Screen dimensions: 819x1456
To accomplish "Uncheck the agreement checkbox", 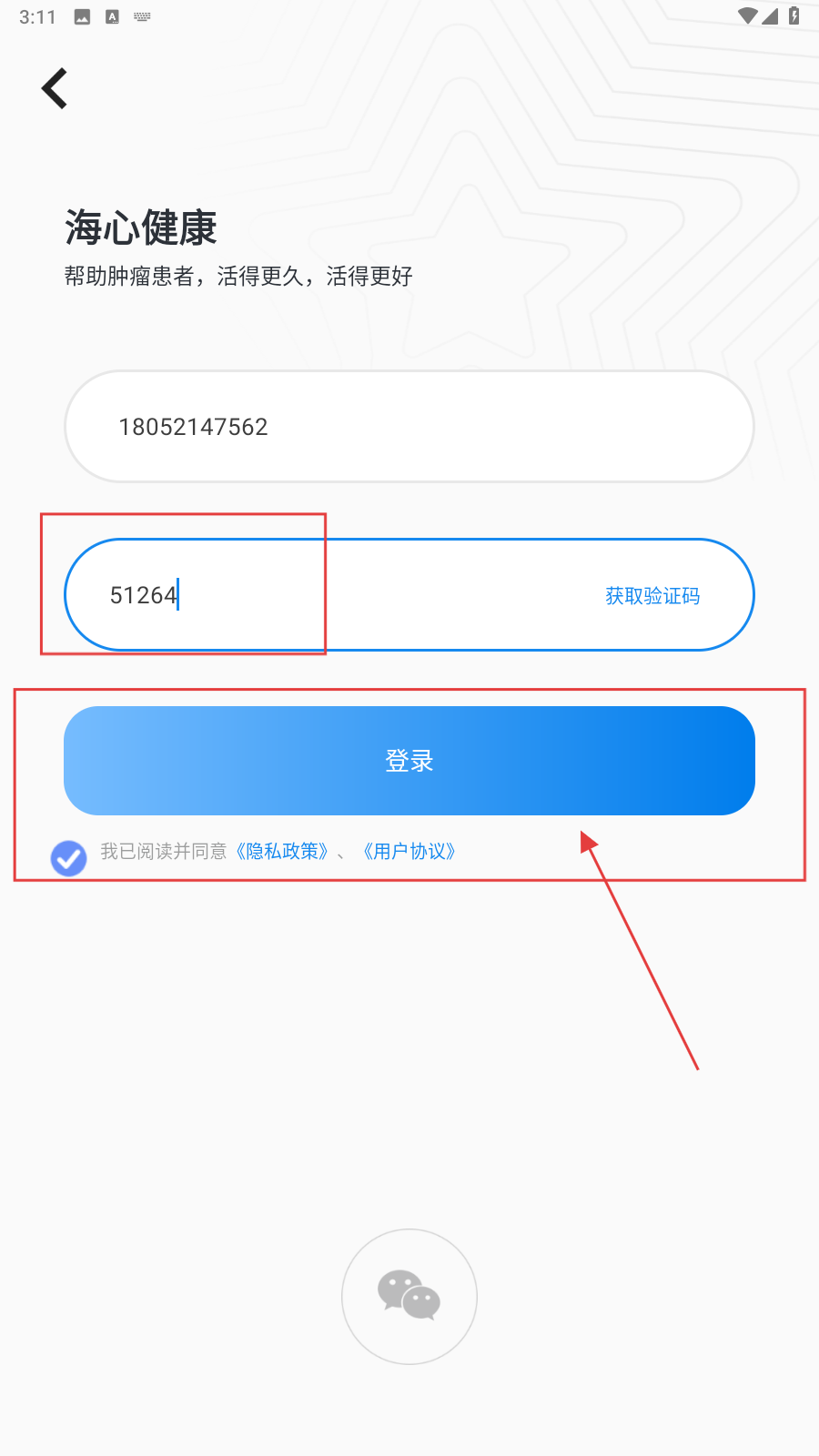I will pyautogui.click(x=69, y=857).
